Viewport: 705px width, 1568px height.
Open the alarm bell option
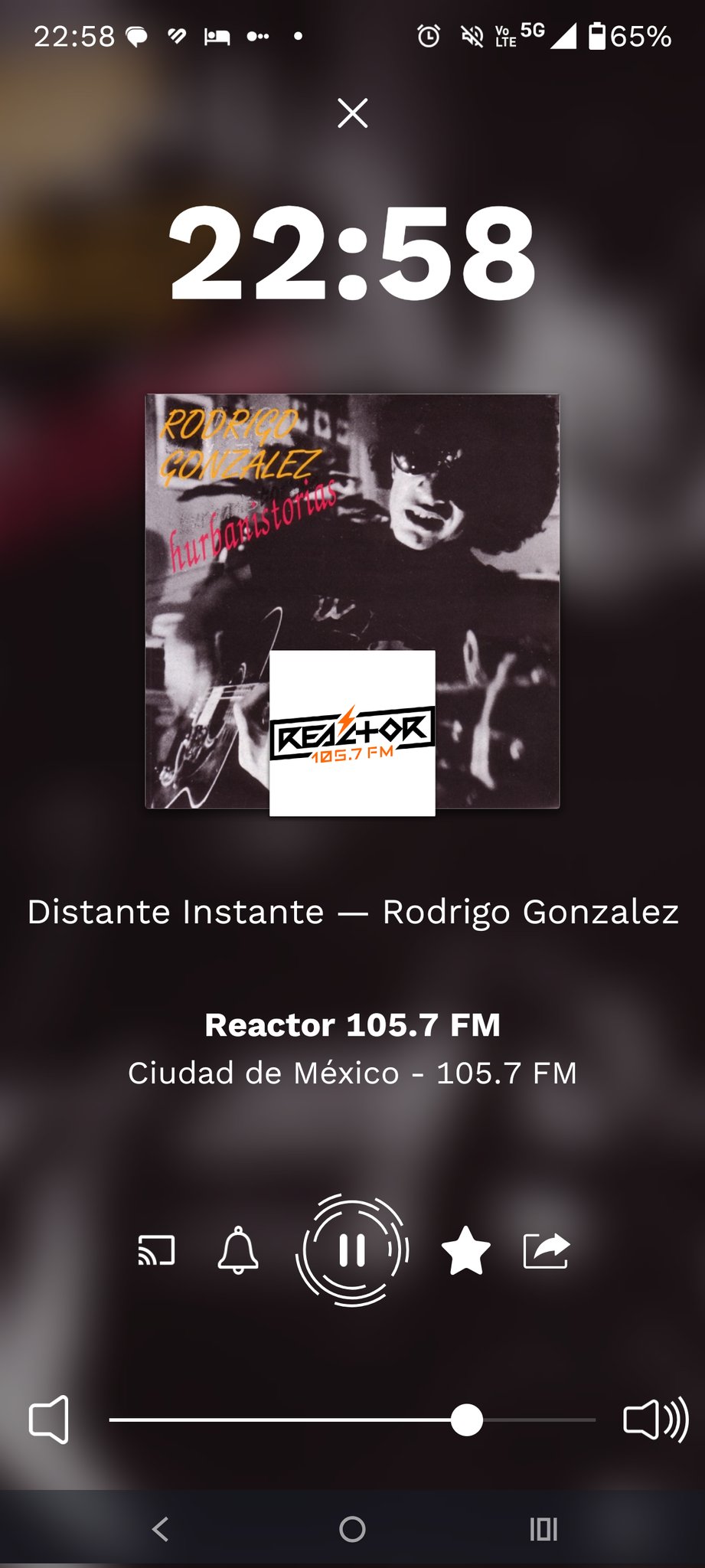point(238,1251)
